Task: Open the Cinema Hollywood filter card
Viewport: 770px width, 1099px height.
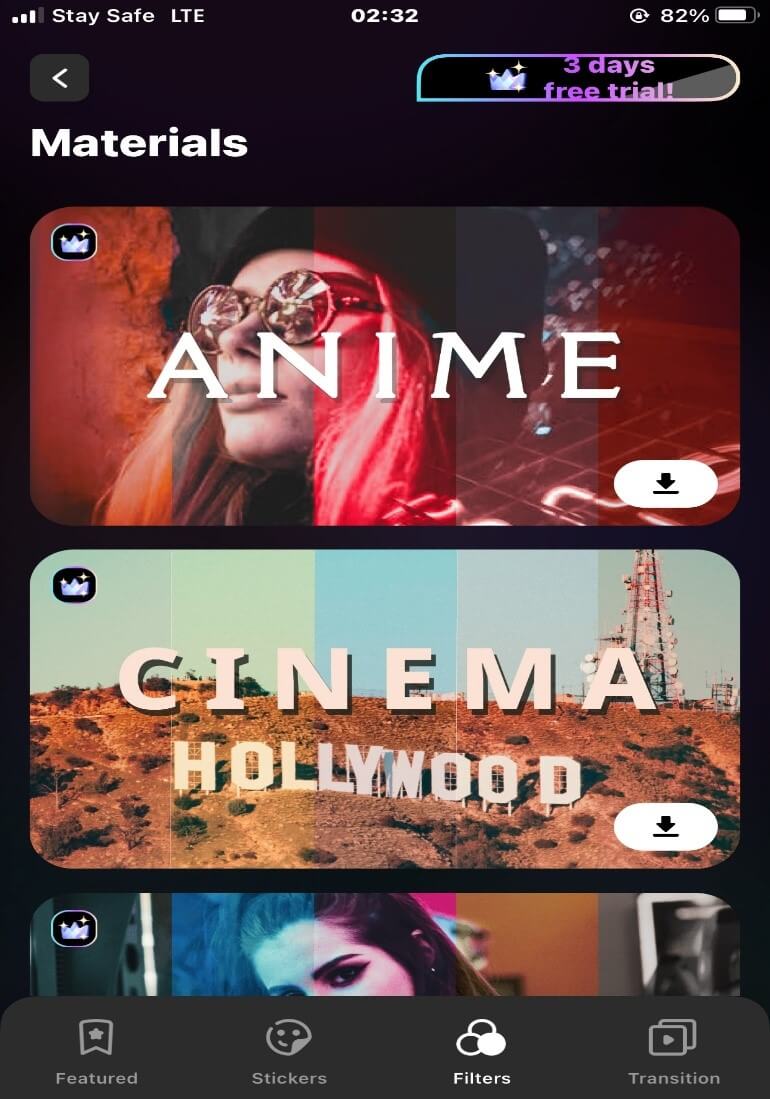Action: tap(384, 708)
